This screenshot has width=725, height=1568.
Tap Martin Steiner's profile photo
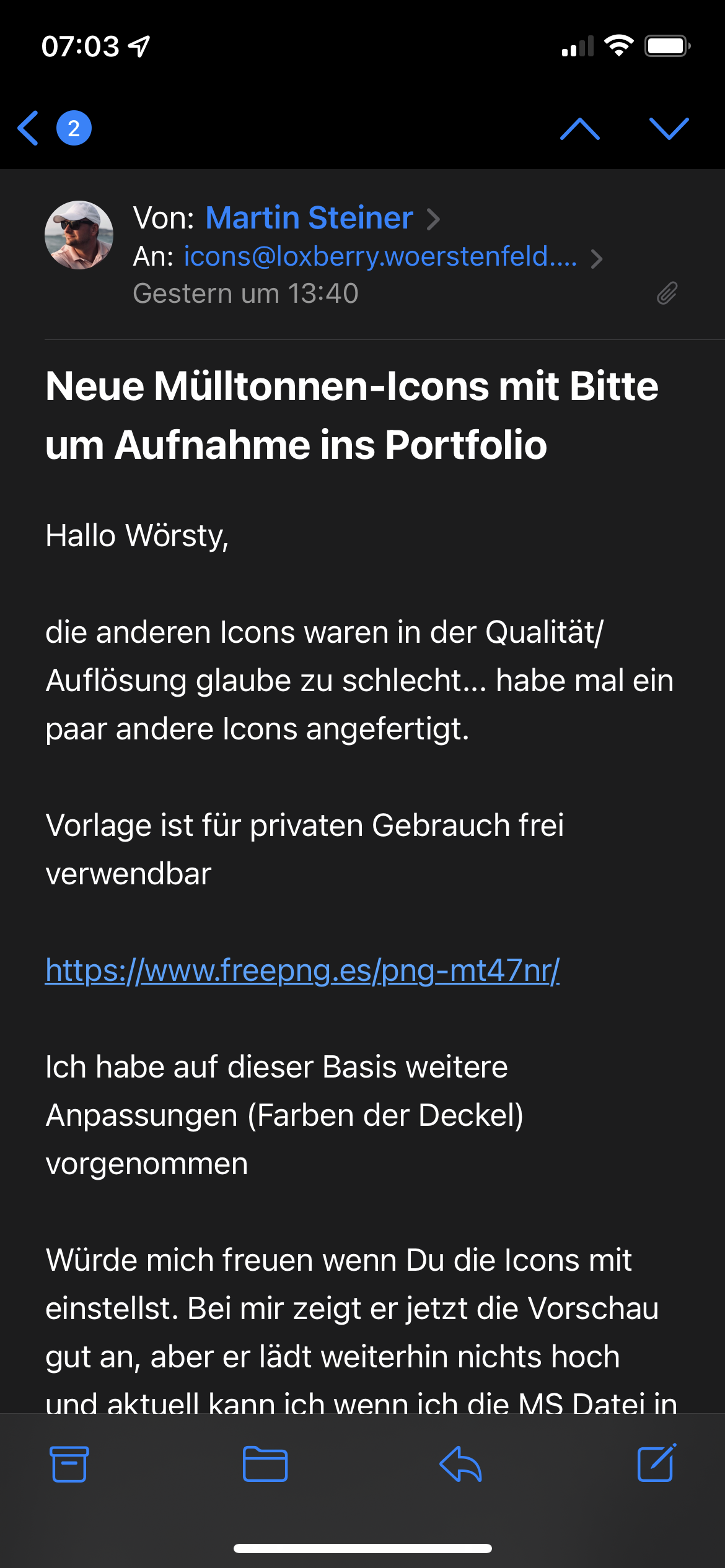coord(79,235)
